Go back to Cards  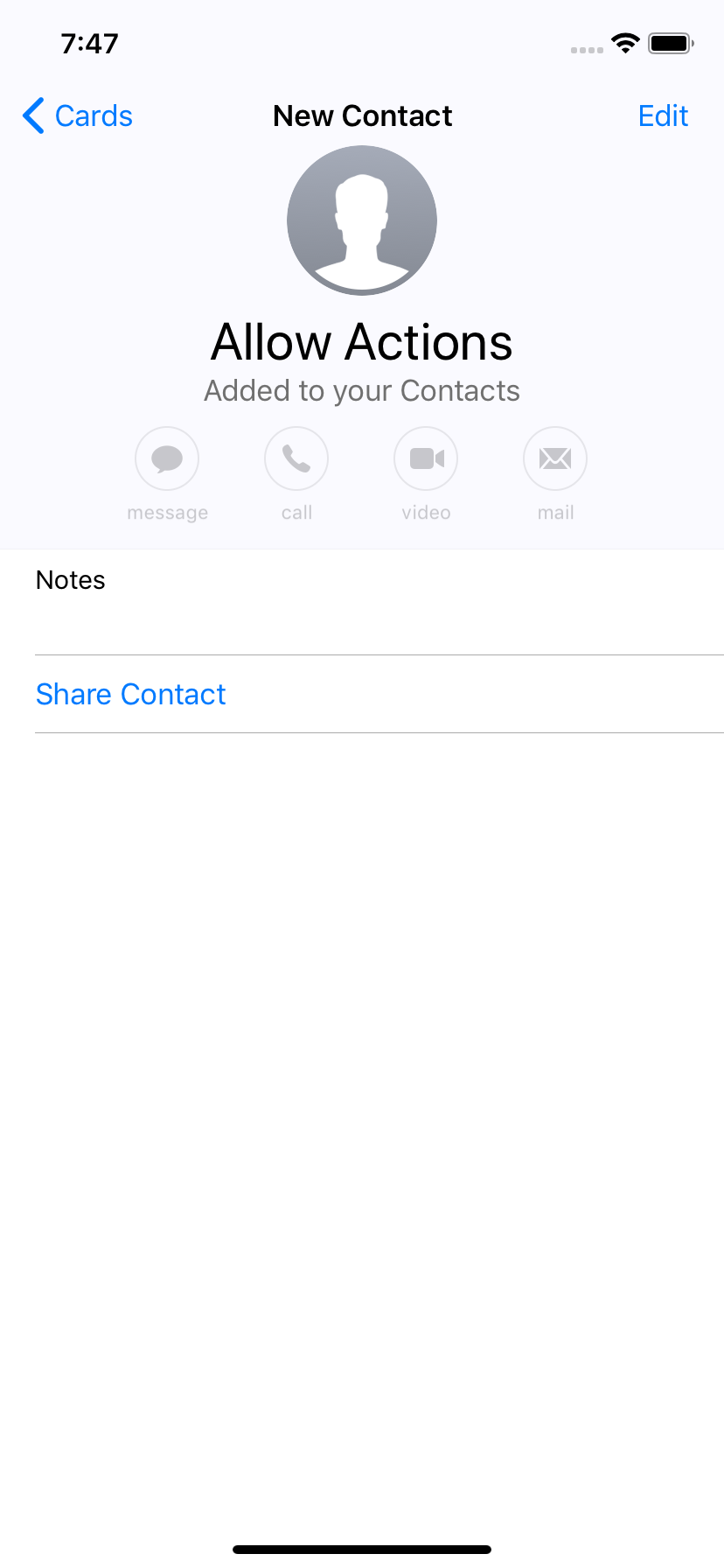point(78,115)
